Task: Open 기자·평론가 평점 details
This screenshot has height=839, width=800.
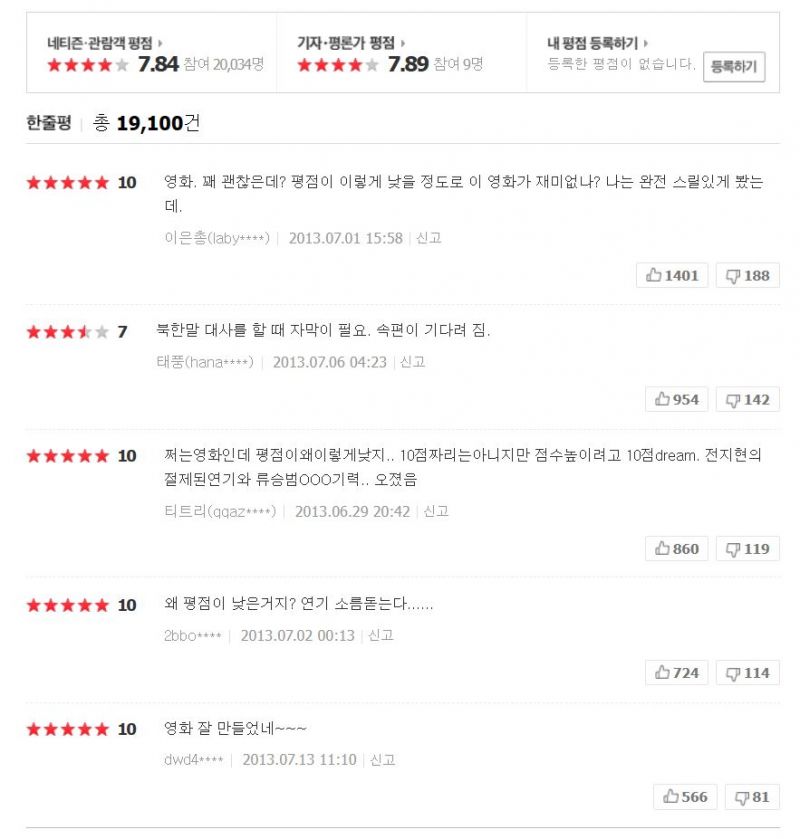Action: pyautogui.click(x=351, y=43)
